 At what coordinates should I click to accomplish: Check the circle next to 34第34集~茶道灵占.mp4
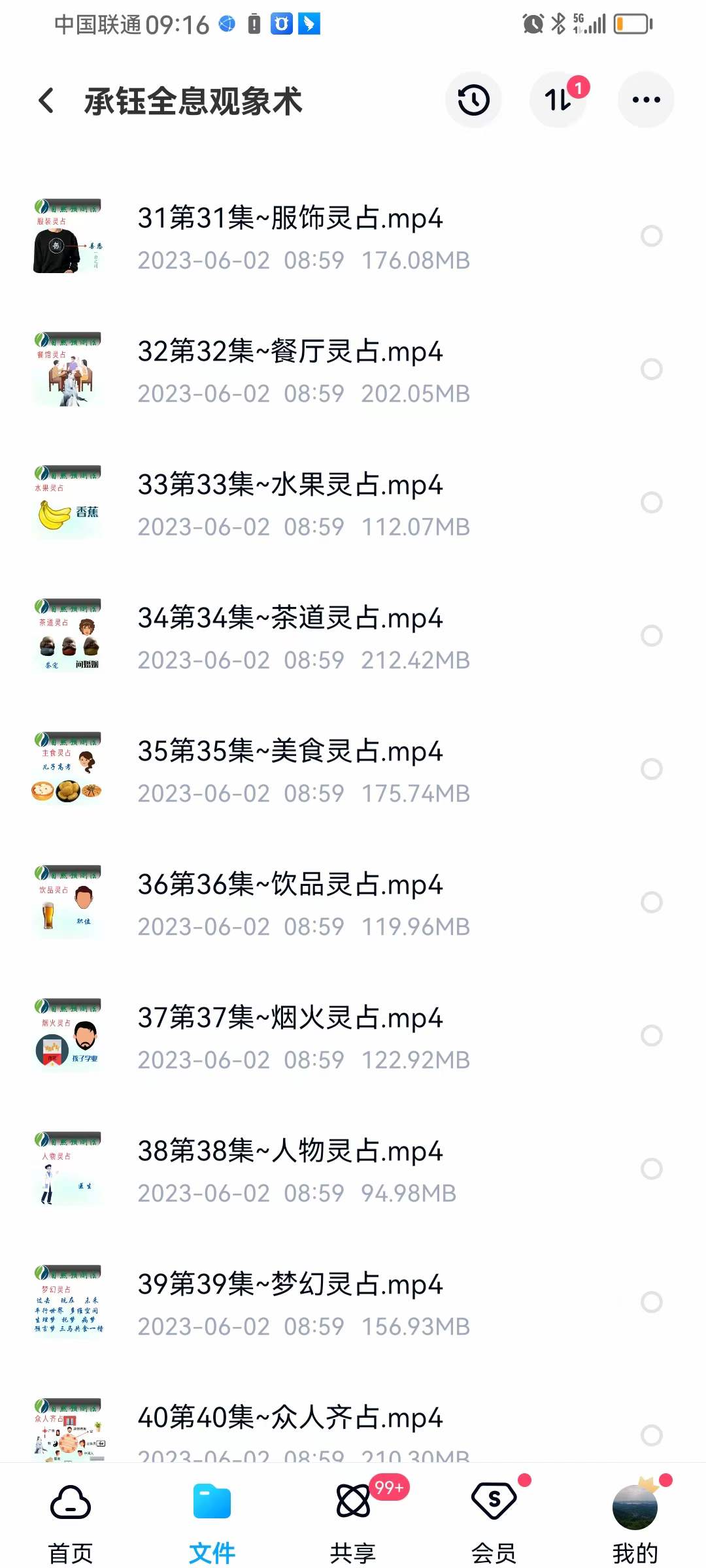[652, 636]
